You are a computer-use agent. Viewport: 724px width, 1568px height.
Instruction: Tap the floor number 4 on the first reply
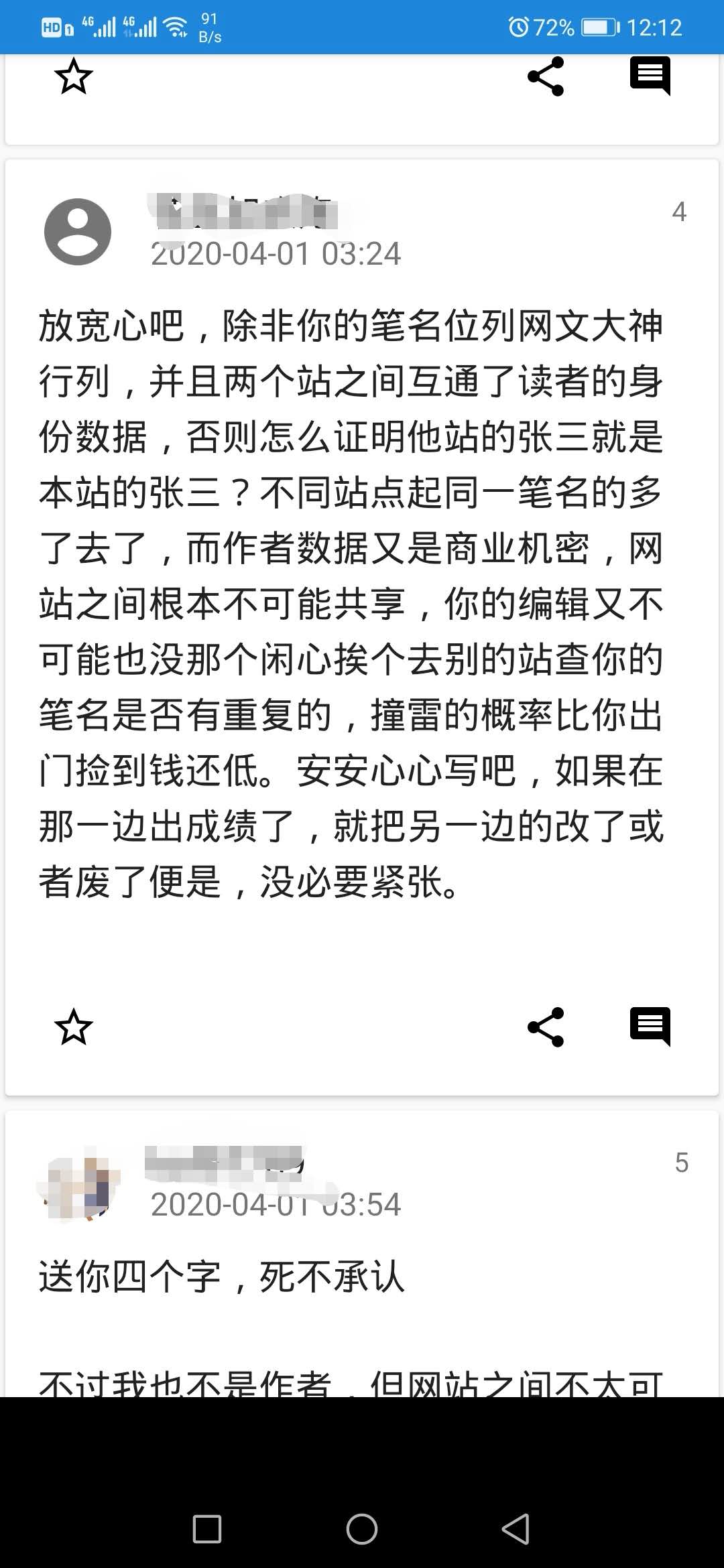click(x=679, y=213)
